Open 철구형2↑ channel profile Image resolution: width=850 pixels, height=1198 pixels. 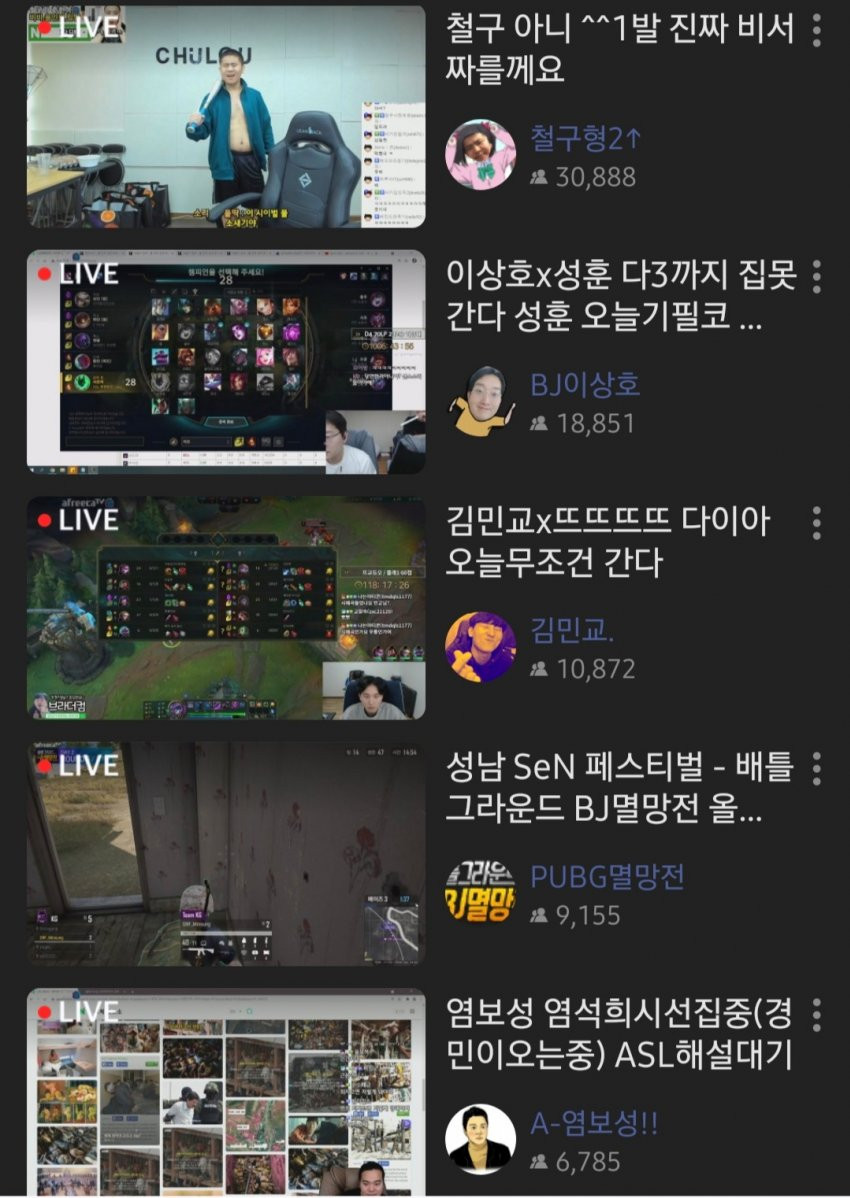click(x=480, y=154)
